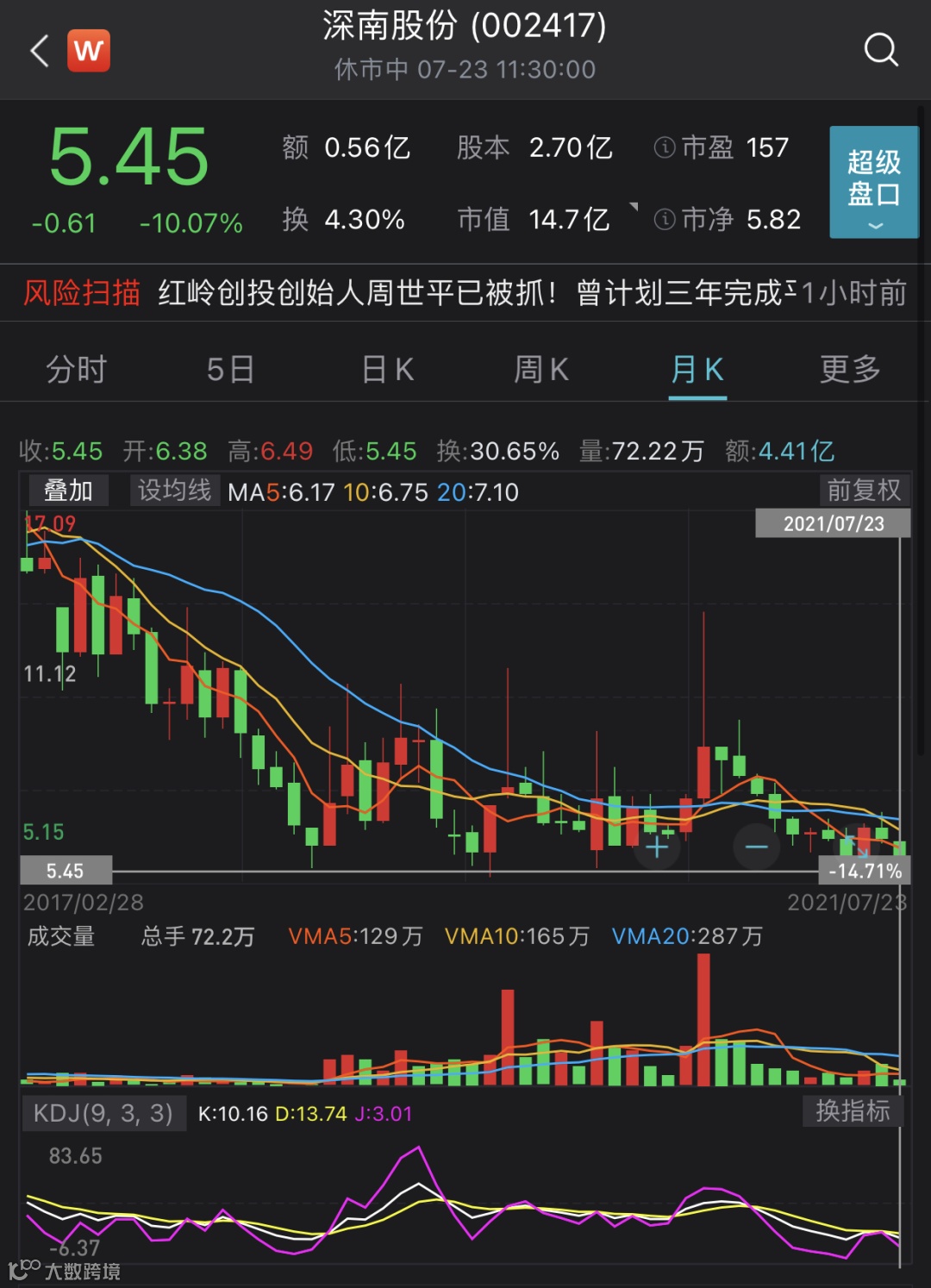Image resolution: width=931 pixels, height=1288 pixels.
Task: Switch to the 分时 chart tab
Action: 76,370
